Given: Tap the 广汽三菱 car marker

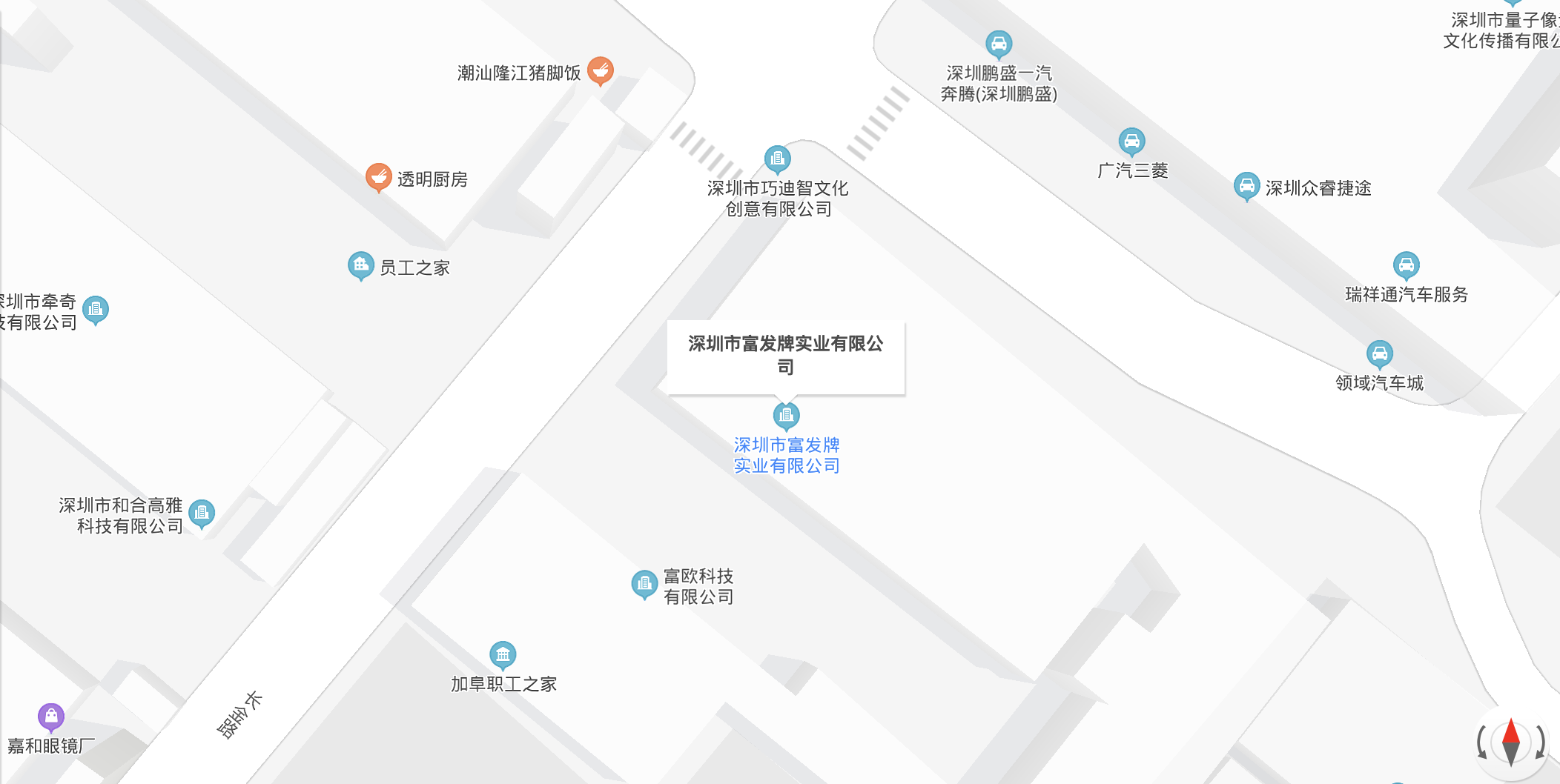Looking at the screenshot, I should click(1131, 141).
